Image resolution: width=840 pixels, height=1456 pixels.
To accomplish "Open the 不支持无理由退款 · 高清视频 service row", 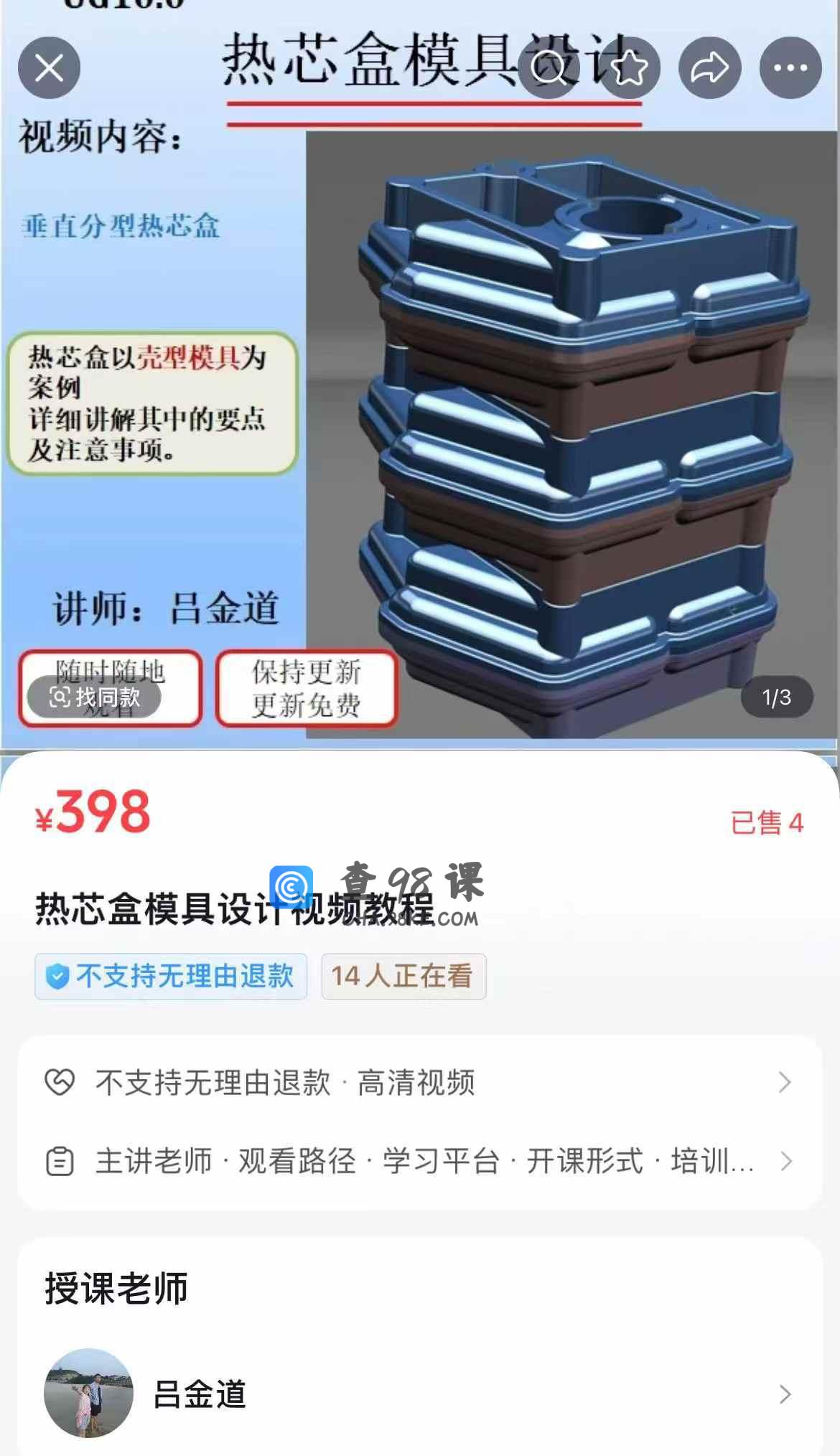I will pyautogui.click(x=419, y=1083).
